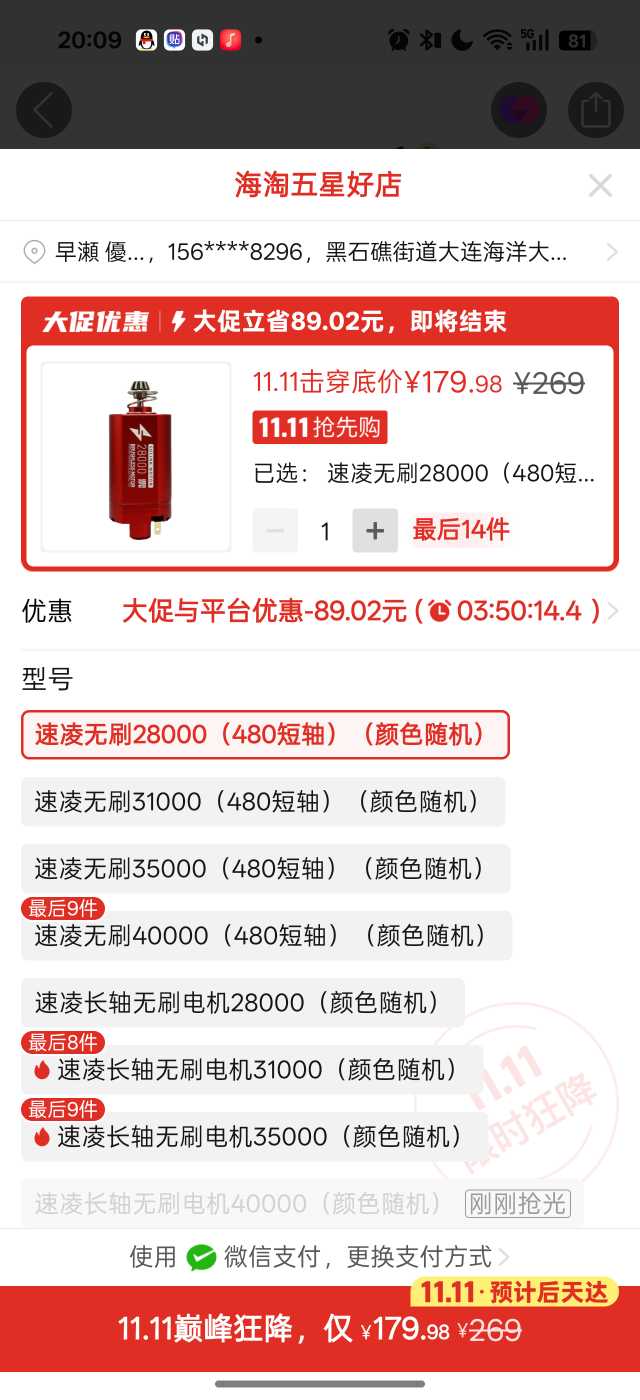
Task: Pick the 速凌无刷35000（480短轴）variant
Action: pyautogui.click(x=265, y=869)
